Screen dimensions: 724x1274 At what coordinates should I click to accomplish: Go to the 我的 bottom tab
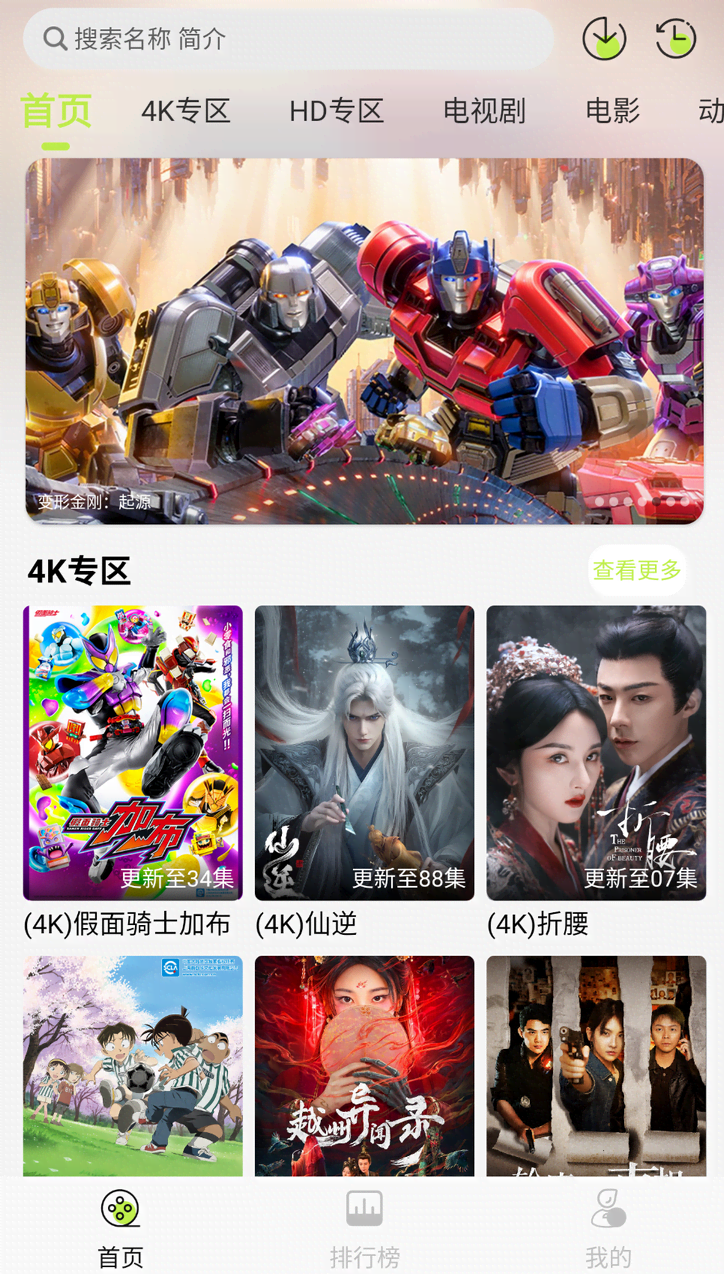607,1228
